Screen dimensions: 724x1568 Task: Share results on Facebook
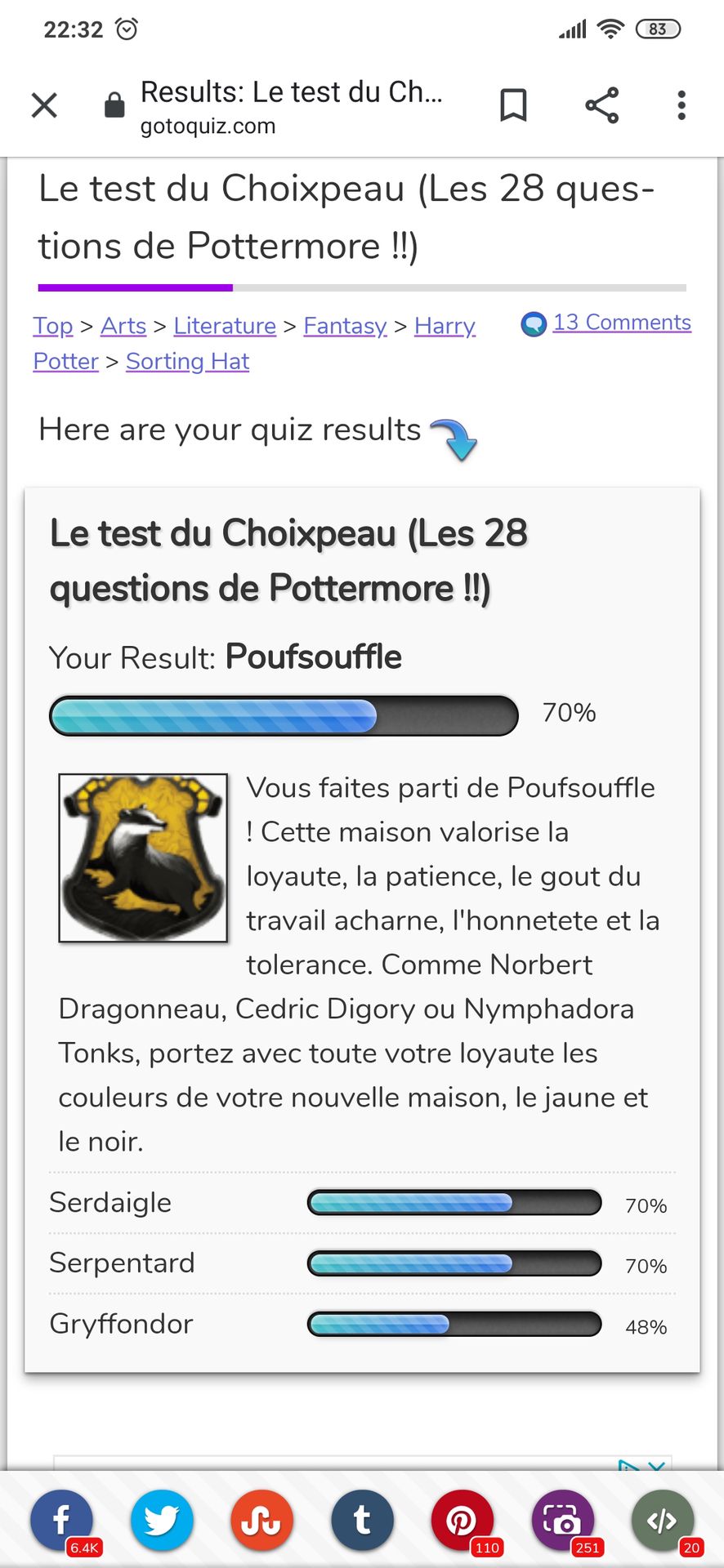(x=62, y=1520)
